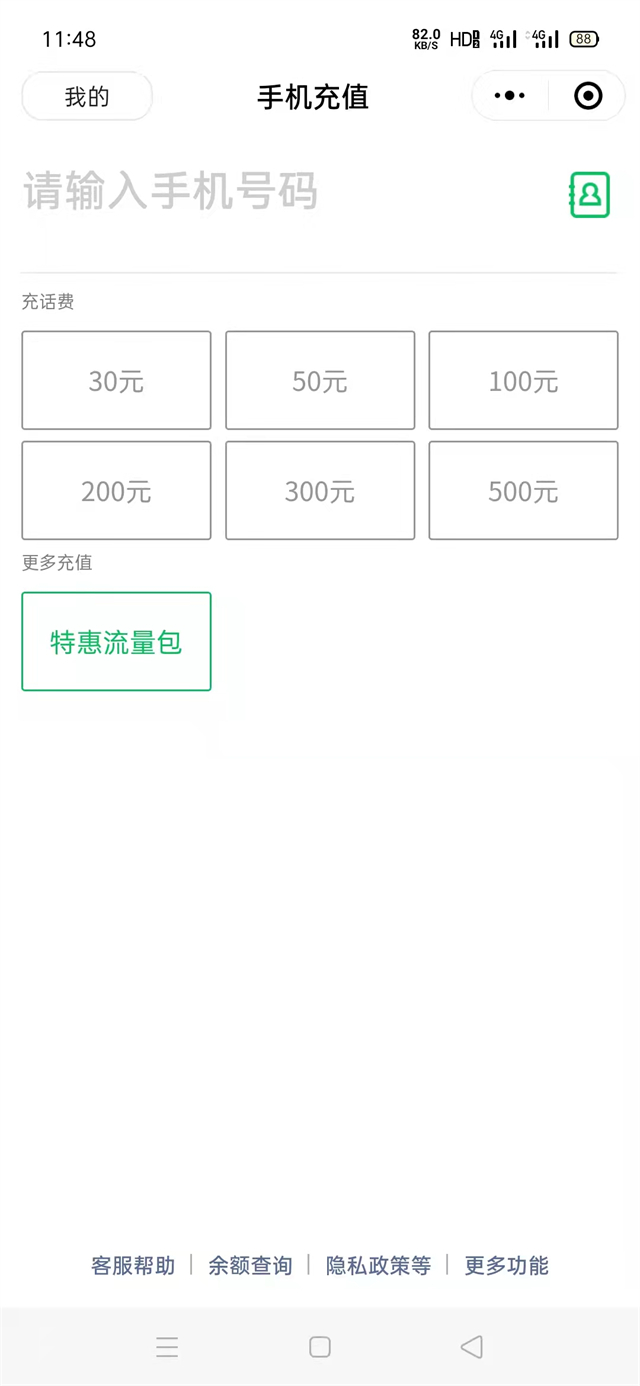Select the 50元 recharge amount
This screenshot has width=640, height=1386.
click(x=320, y=381)
